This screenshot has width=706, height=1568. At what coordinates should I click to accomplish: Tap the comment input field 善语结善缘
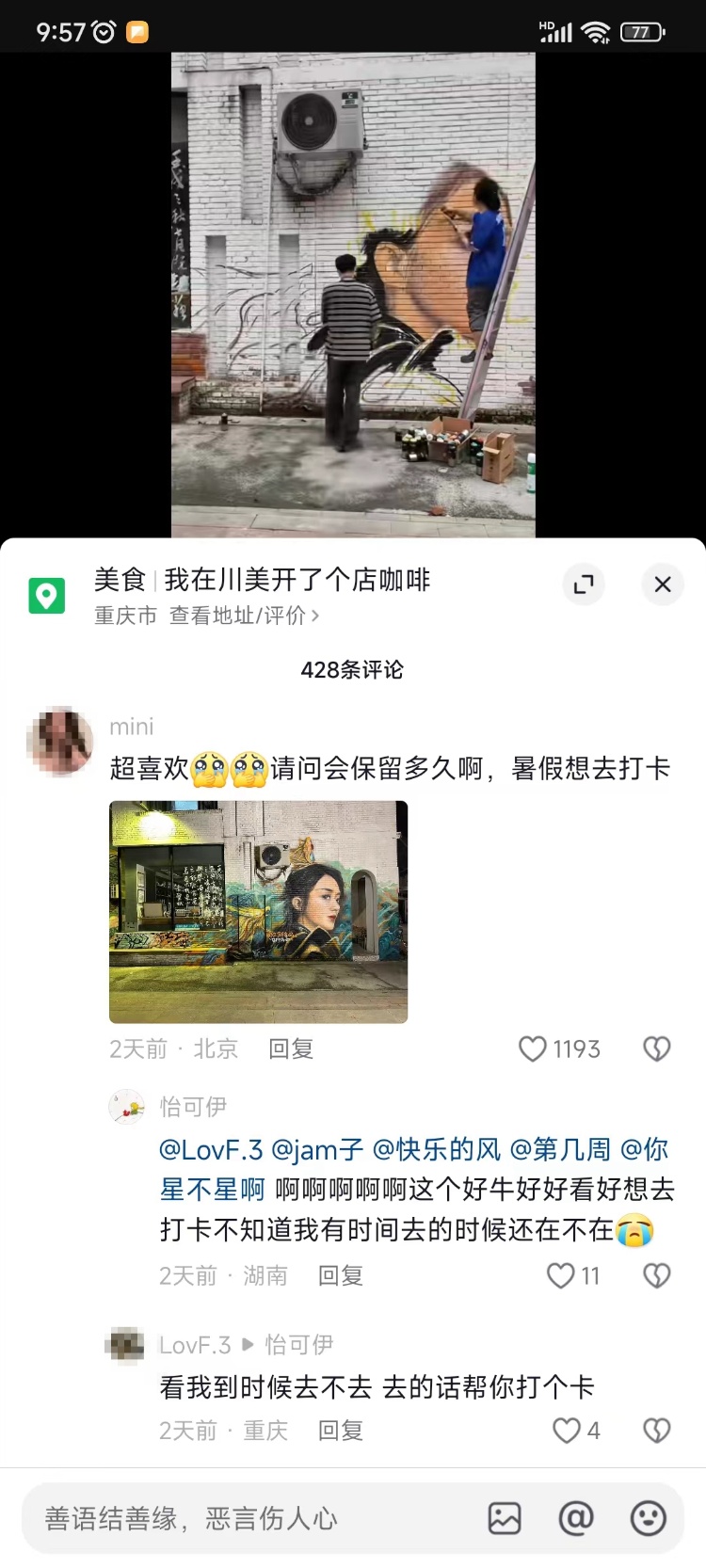245,1518
